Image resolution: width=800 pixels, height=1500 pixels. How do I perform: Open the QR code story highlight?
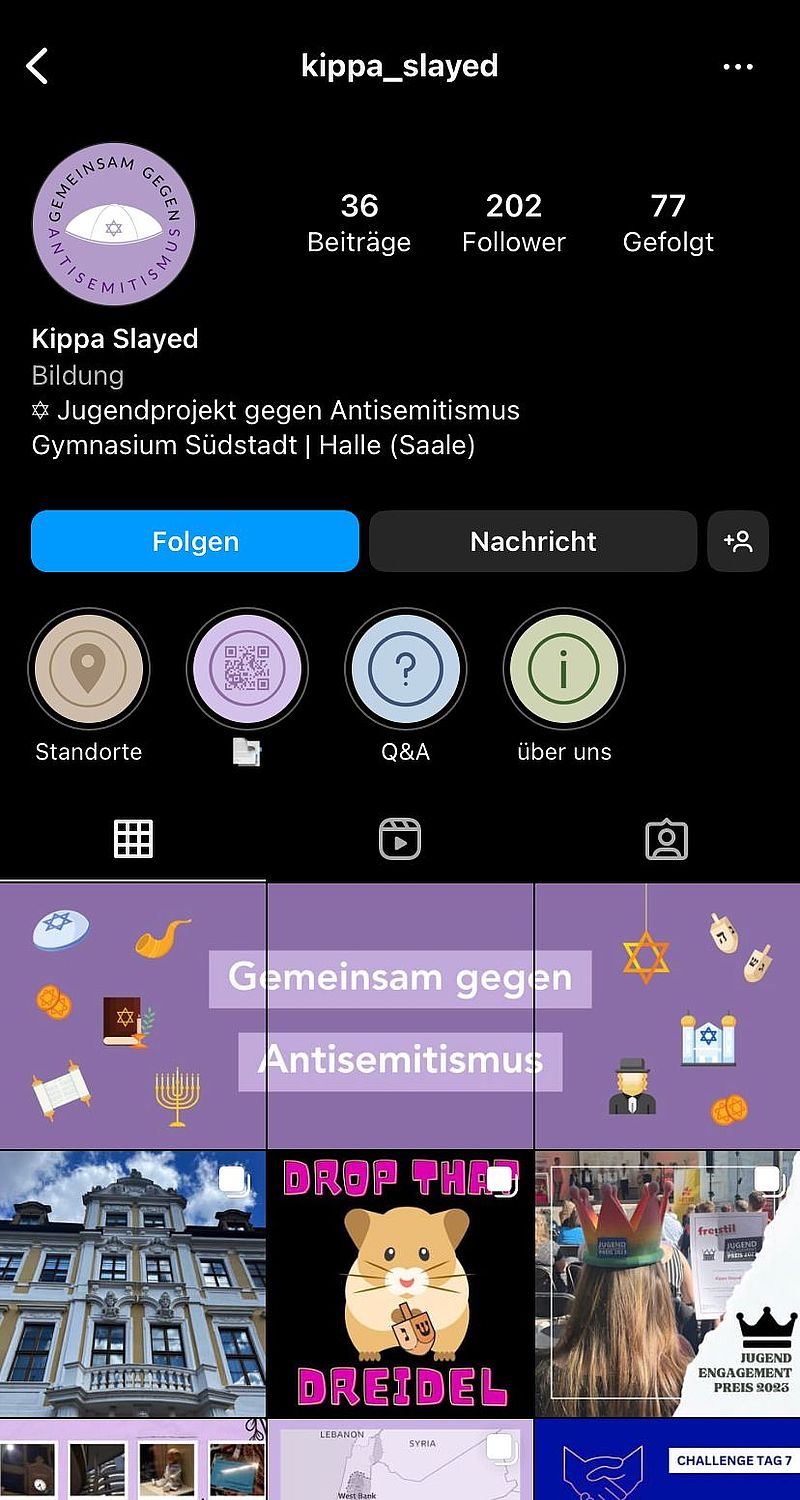point(247,669)
